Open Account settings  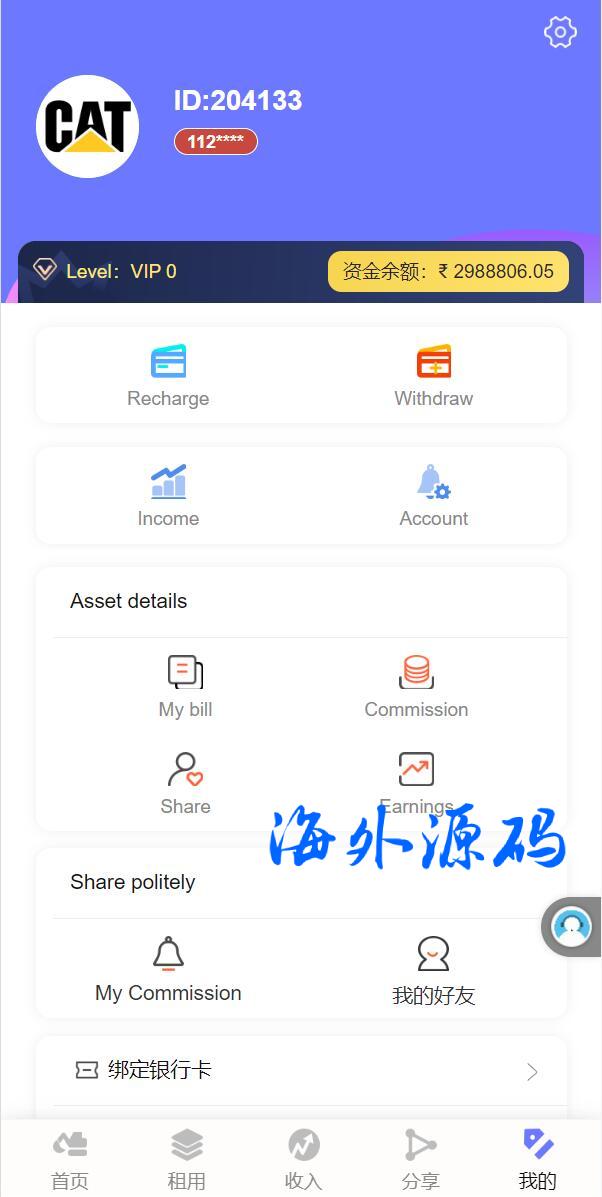tap(433, 496)
